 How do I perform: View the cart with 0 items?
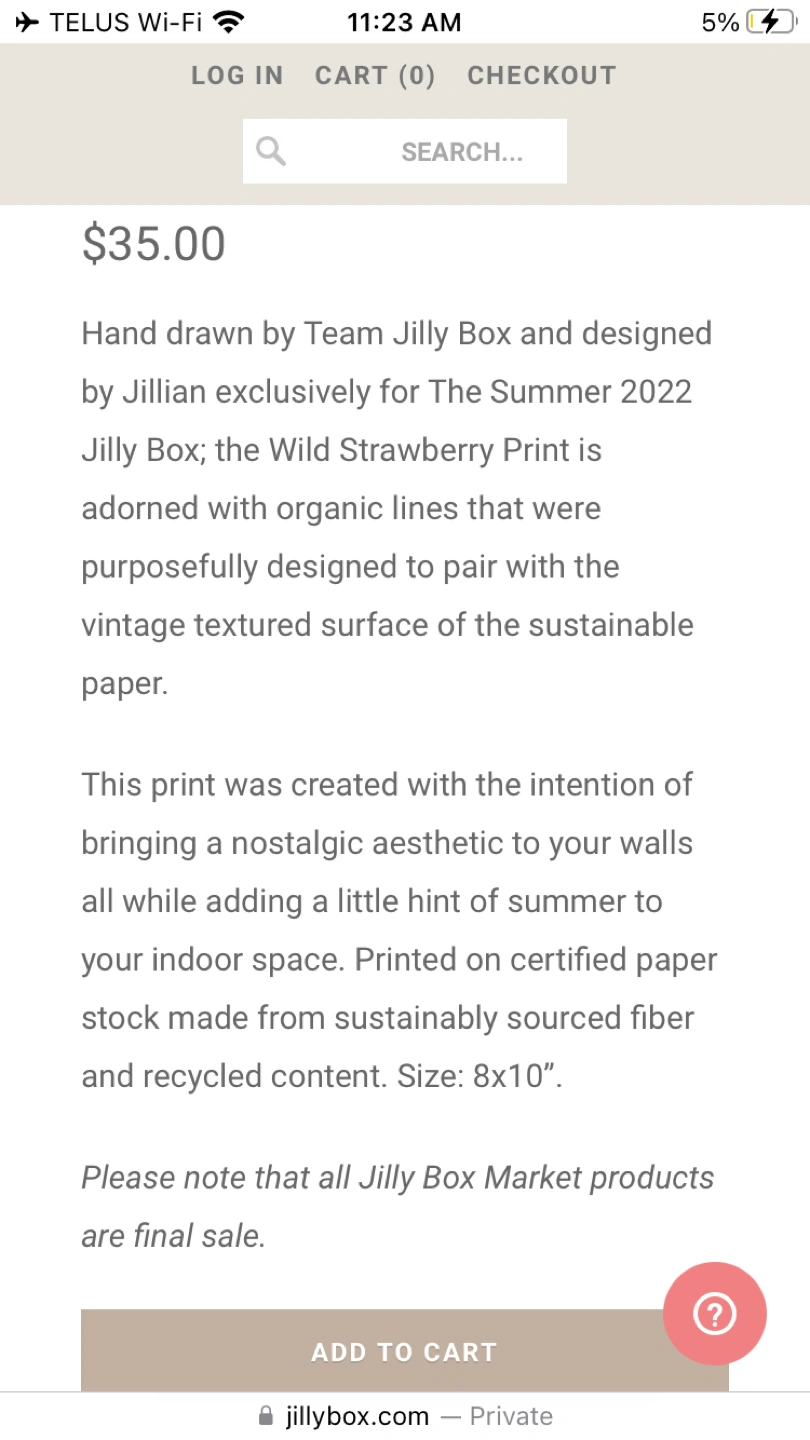click(375, 76)
